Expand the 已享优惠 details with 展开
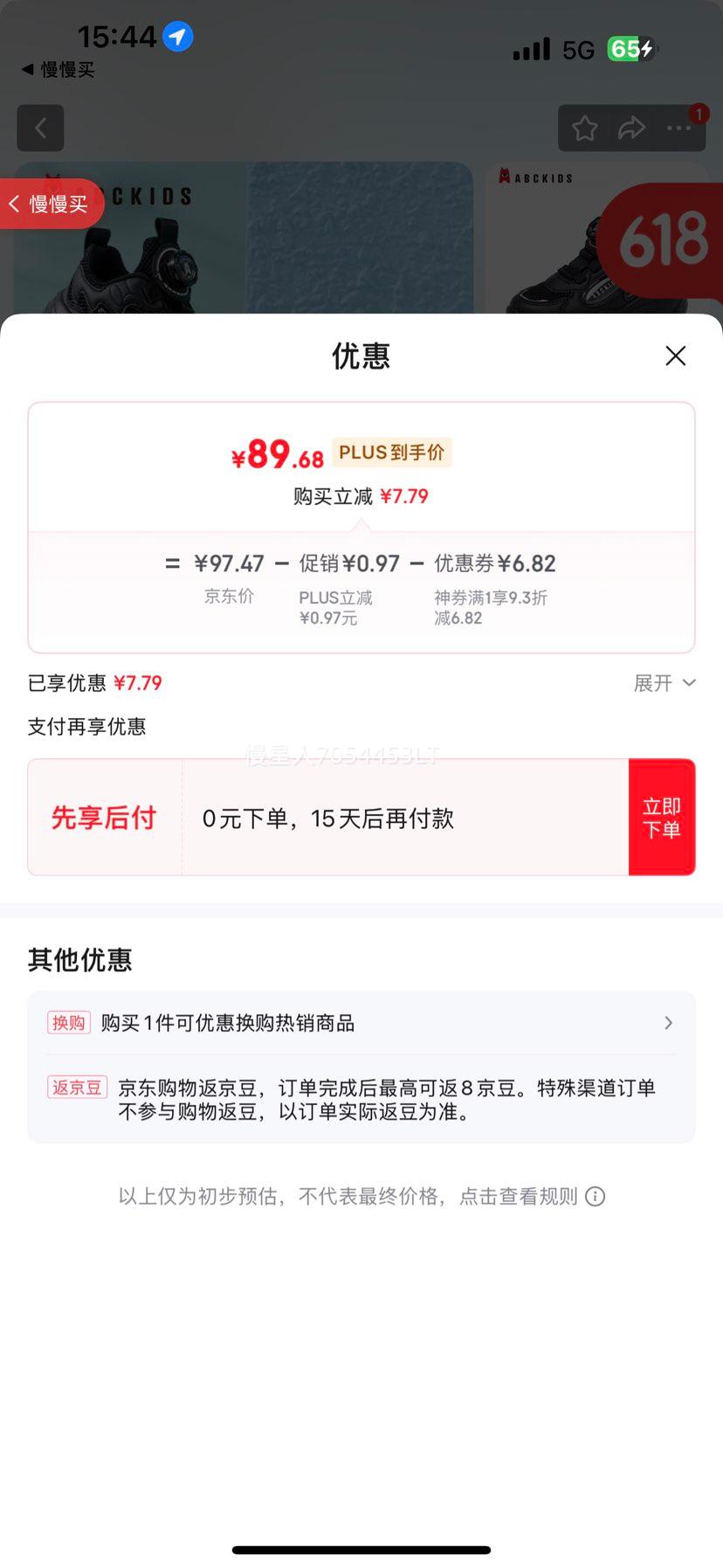Image resolution: width=723 pixels, height=1568 pixels. tap(664, 683)
